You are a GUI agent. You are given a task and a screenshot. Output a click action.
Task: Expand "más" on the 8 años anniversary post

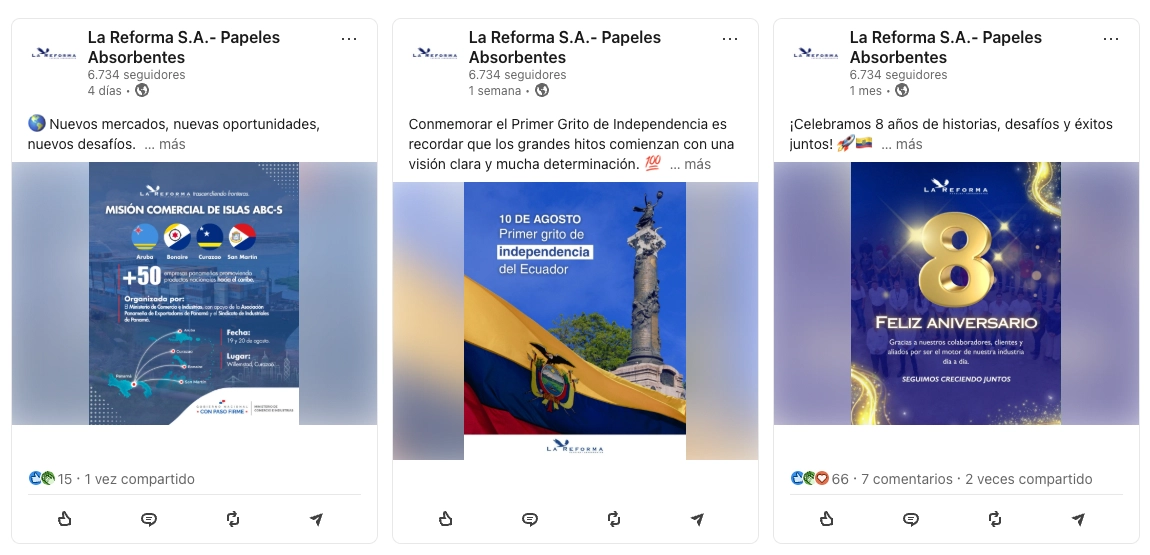pos(901,144)
